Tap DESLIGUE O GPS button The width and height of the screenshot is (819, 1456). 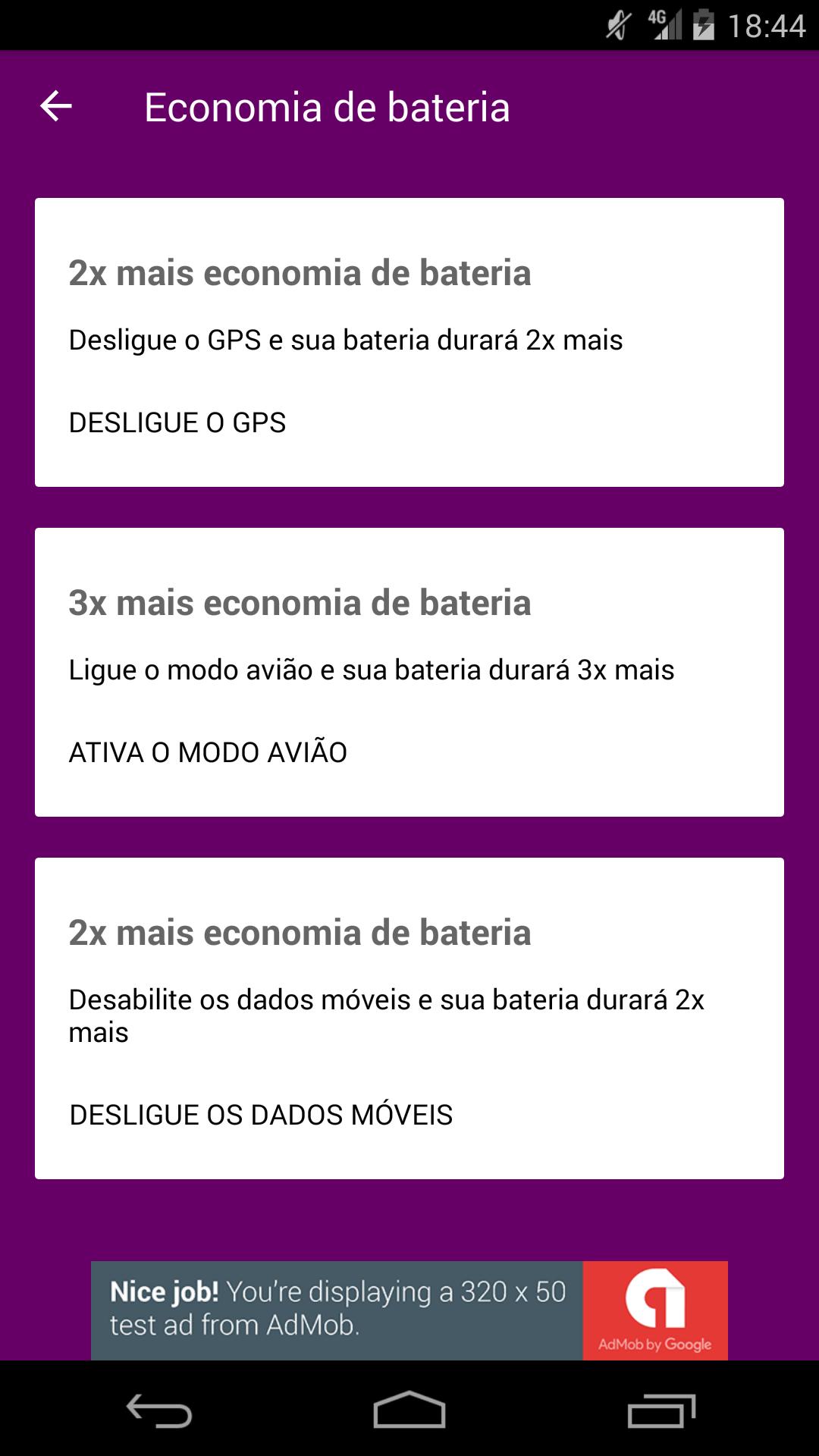pyautogui.click(x=177, y=422)
